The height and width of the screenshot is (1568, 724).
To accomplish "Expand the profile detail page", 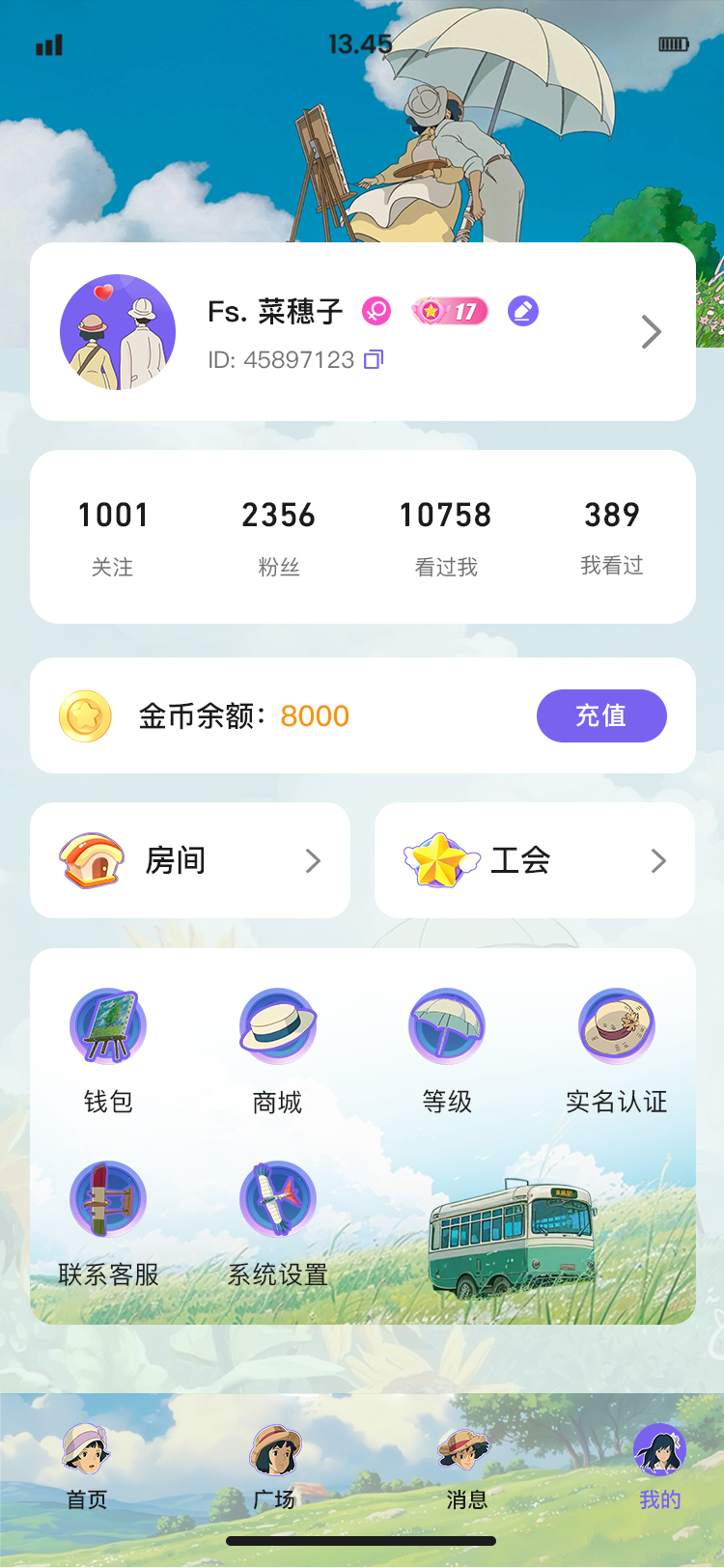I will click(651, 331).
